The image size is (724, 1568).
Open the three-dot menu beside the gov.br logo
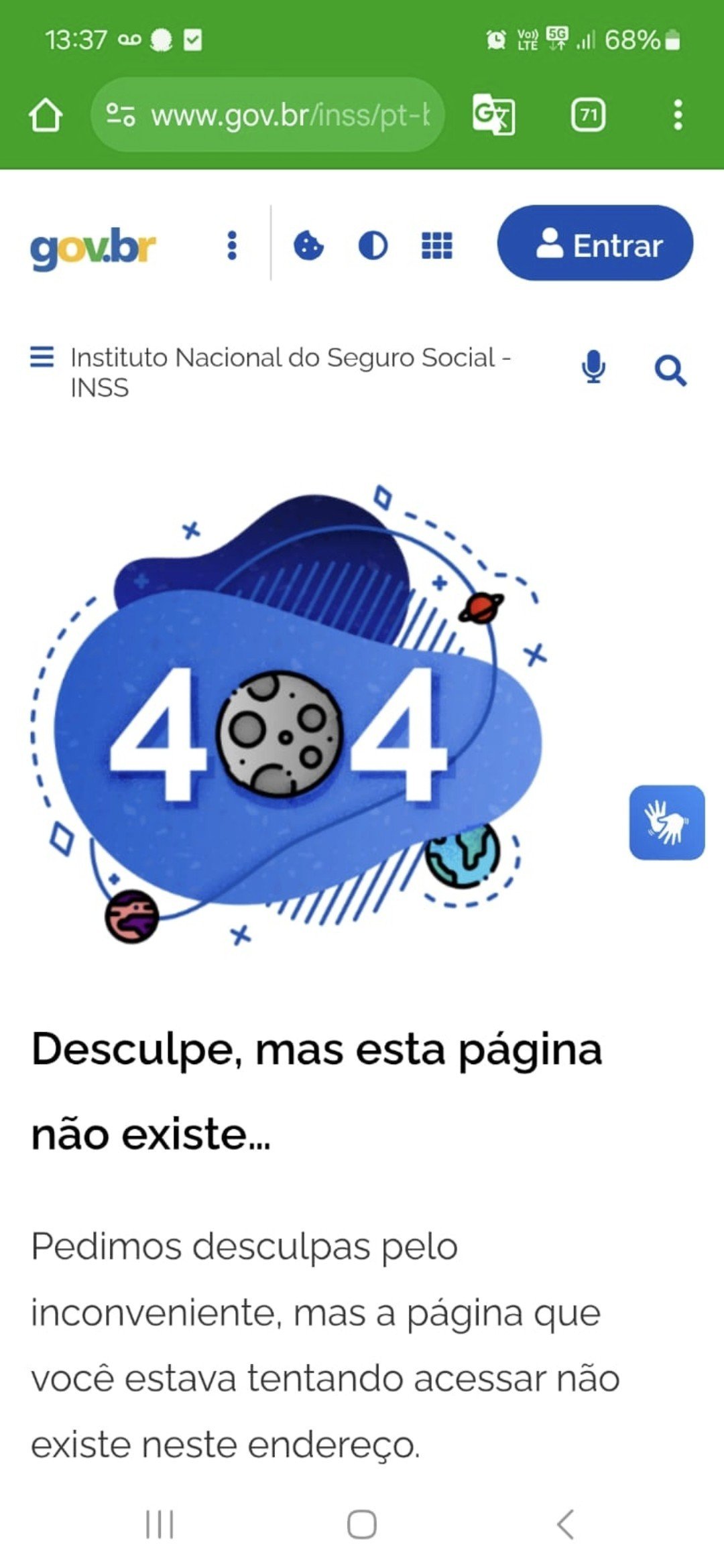[x=232, y=245]
